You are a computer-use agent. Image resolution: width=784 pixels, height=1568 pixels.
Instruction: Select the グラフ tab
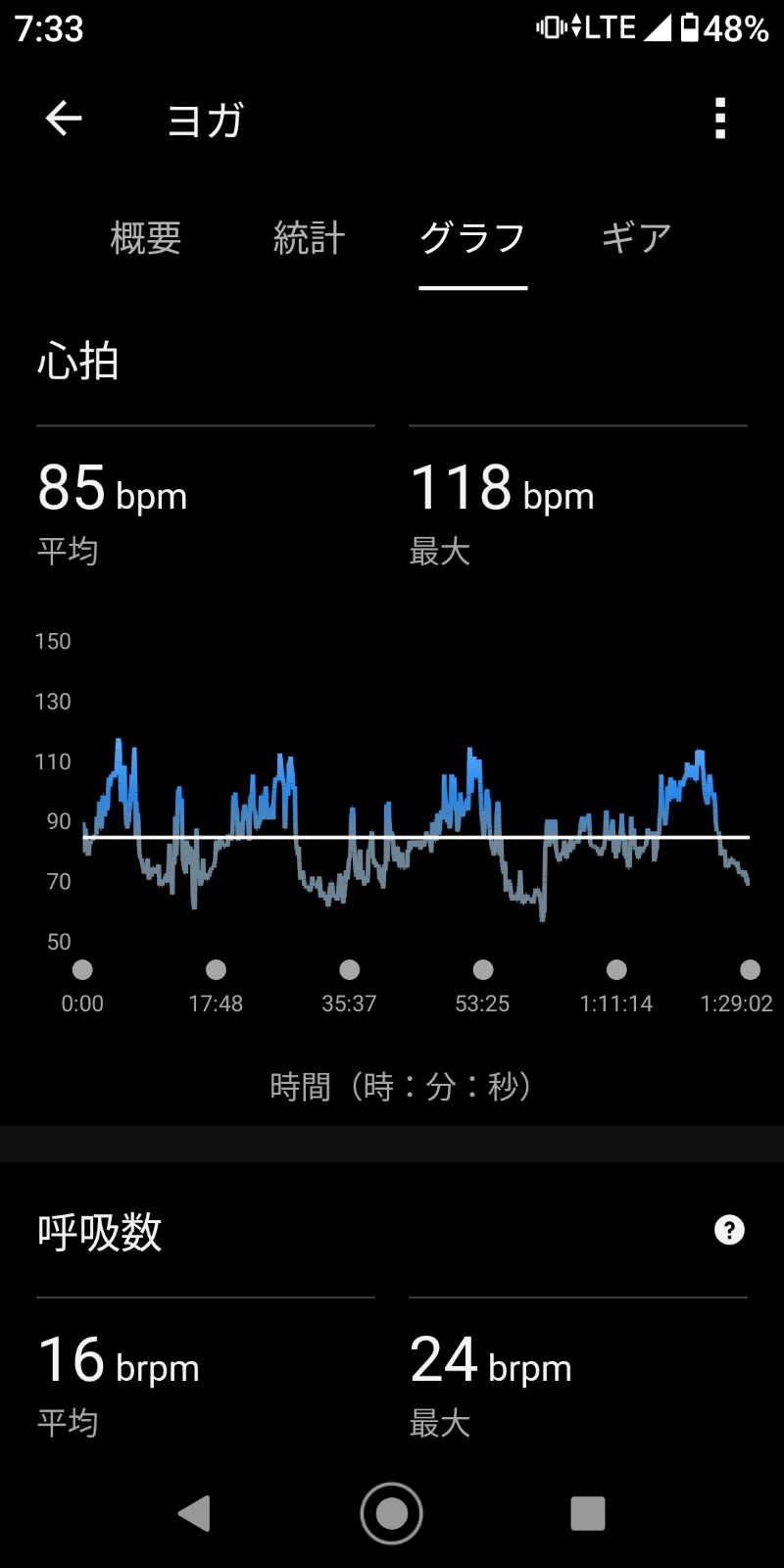click(472, 238)
